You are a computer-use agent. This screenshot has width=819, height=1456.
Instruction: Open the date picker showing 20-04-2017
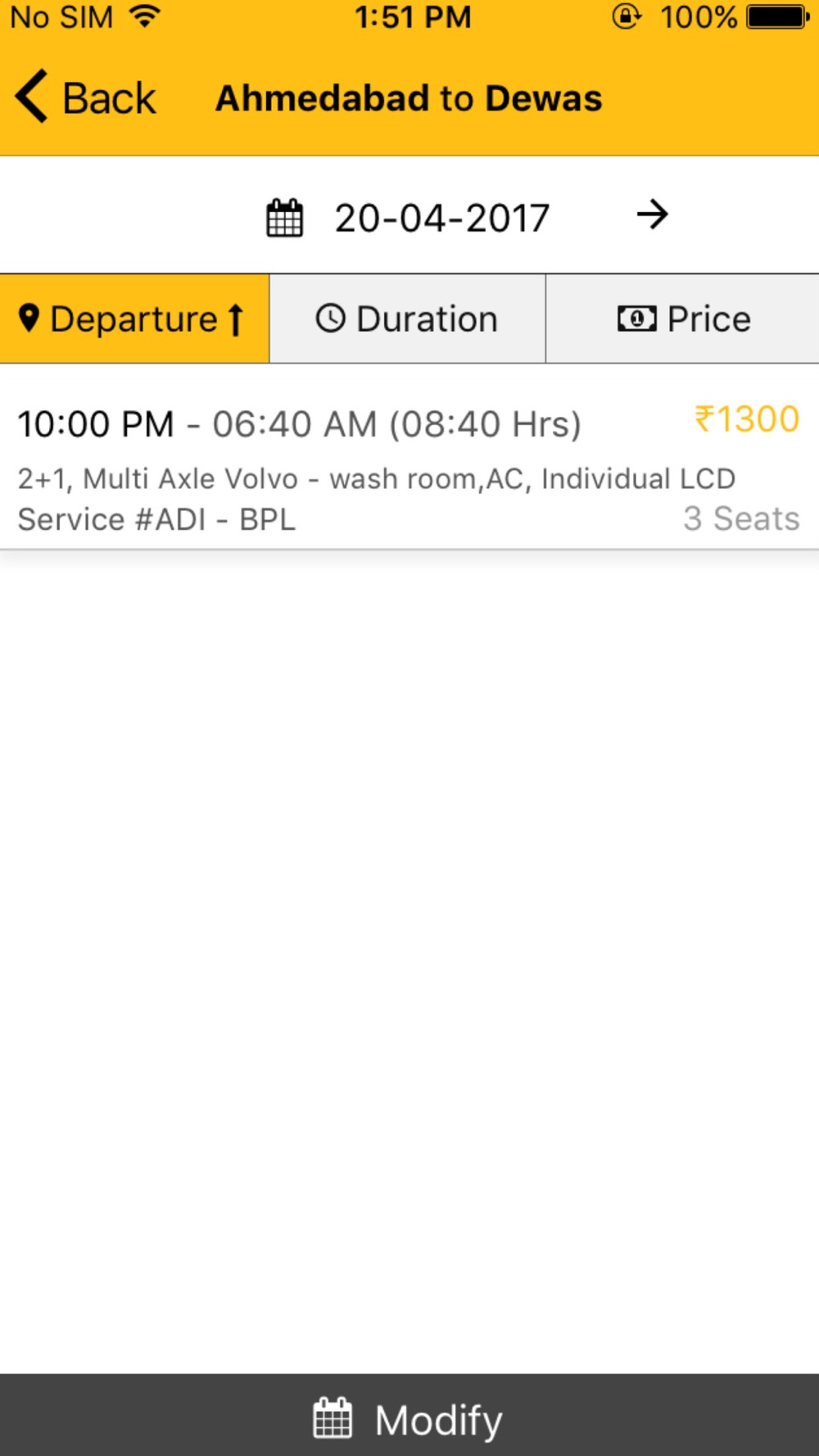pos(408,218)
